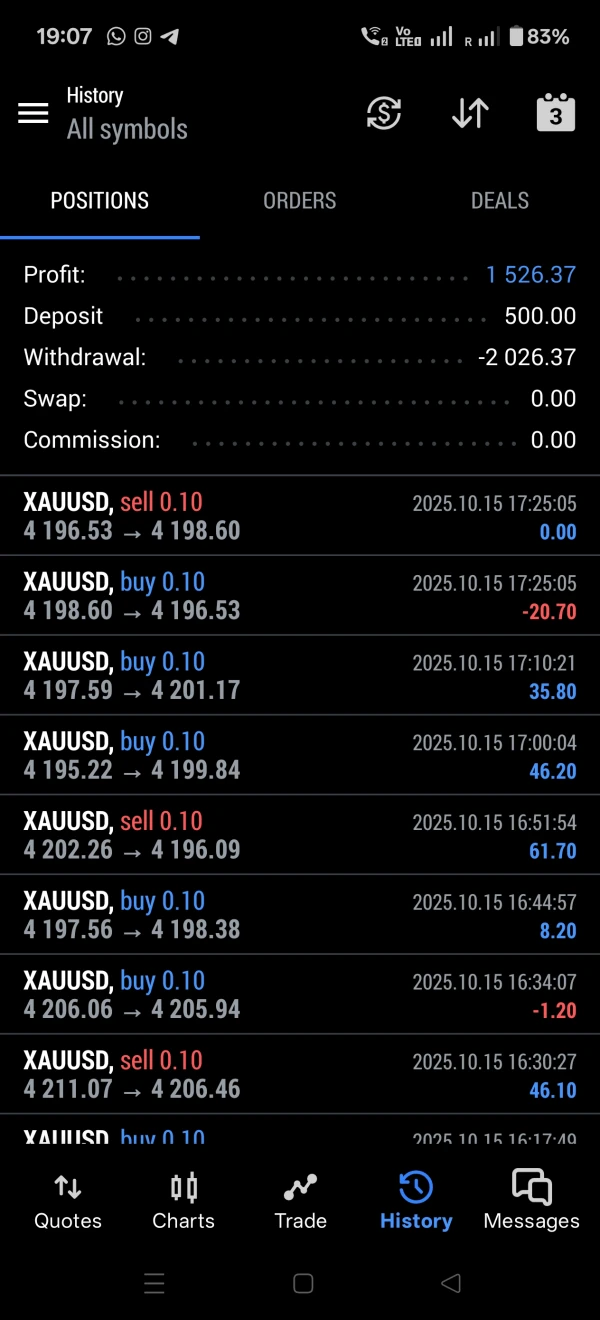600x1320 pixels.
Task: Tap the system back button
Action: pyautogui.click(x=451, y=1283)
